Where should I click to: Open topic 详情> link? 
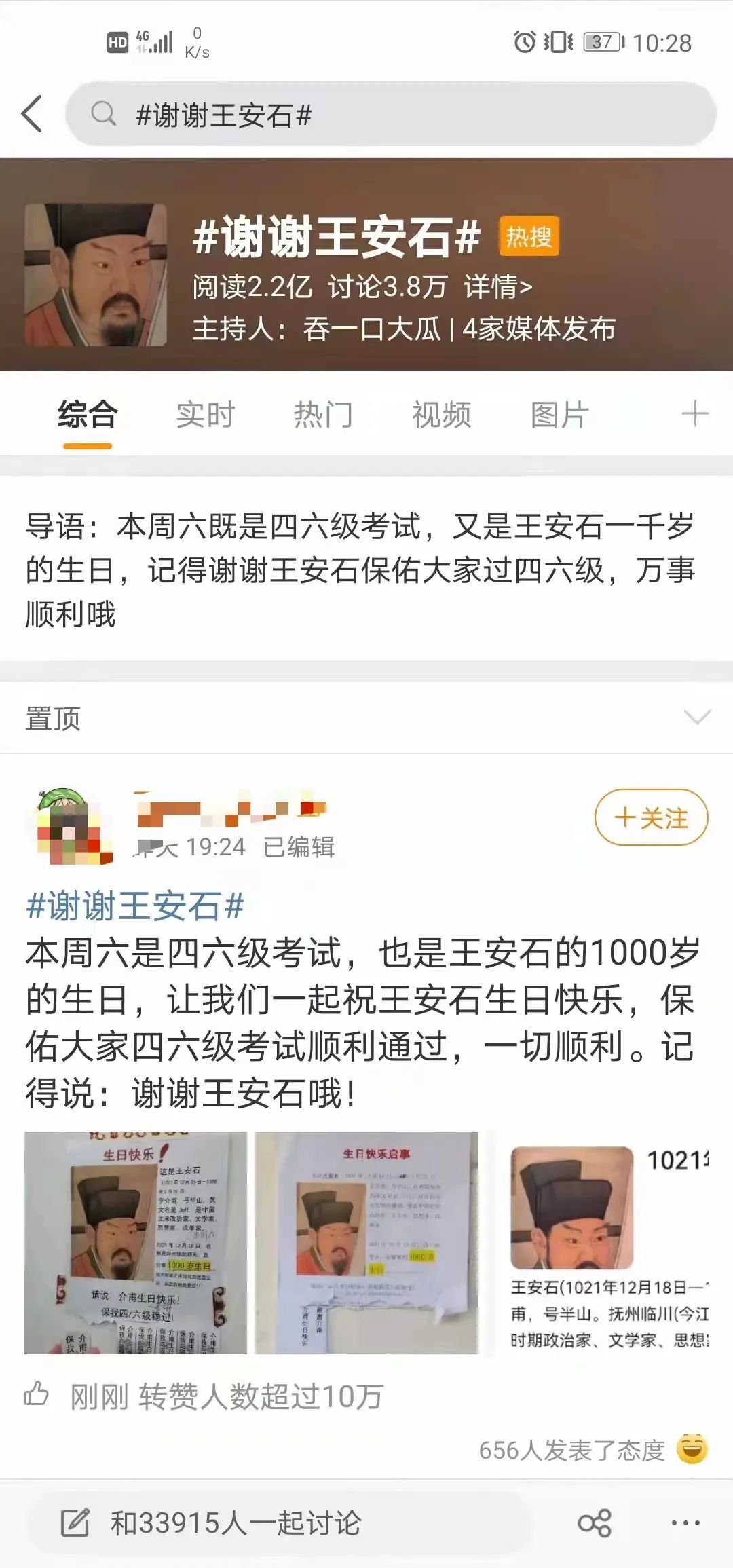point(497,287)
